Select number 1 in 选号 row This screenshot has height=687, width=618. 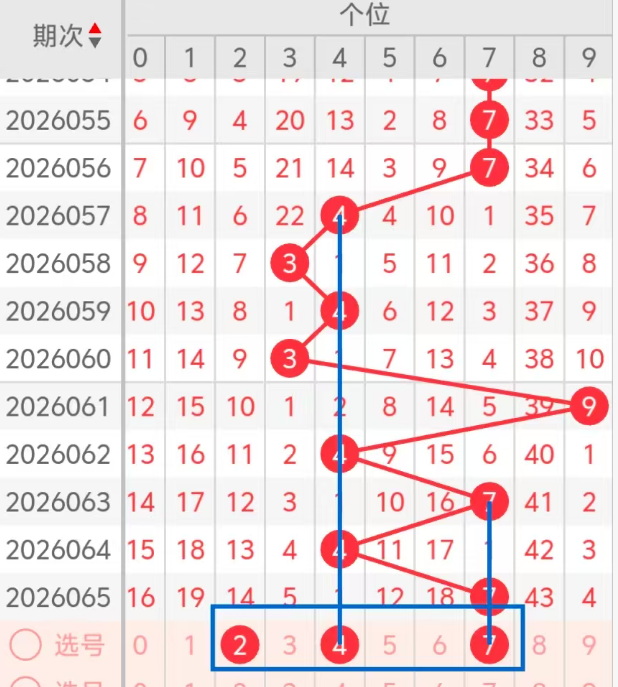[190, 645]
